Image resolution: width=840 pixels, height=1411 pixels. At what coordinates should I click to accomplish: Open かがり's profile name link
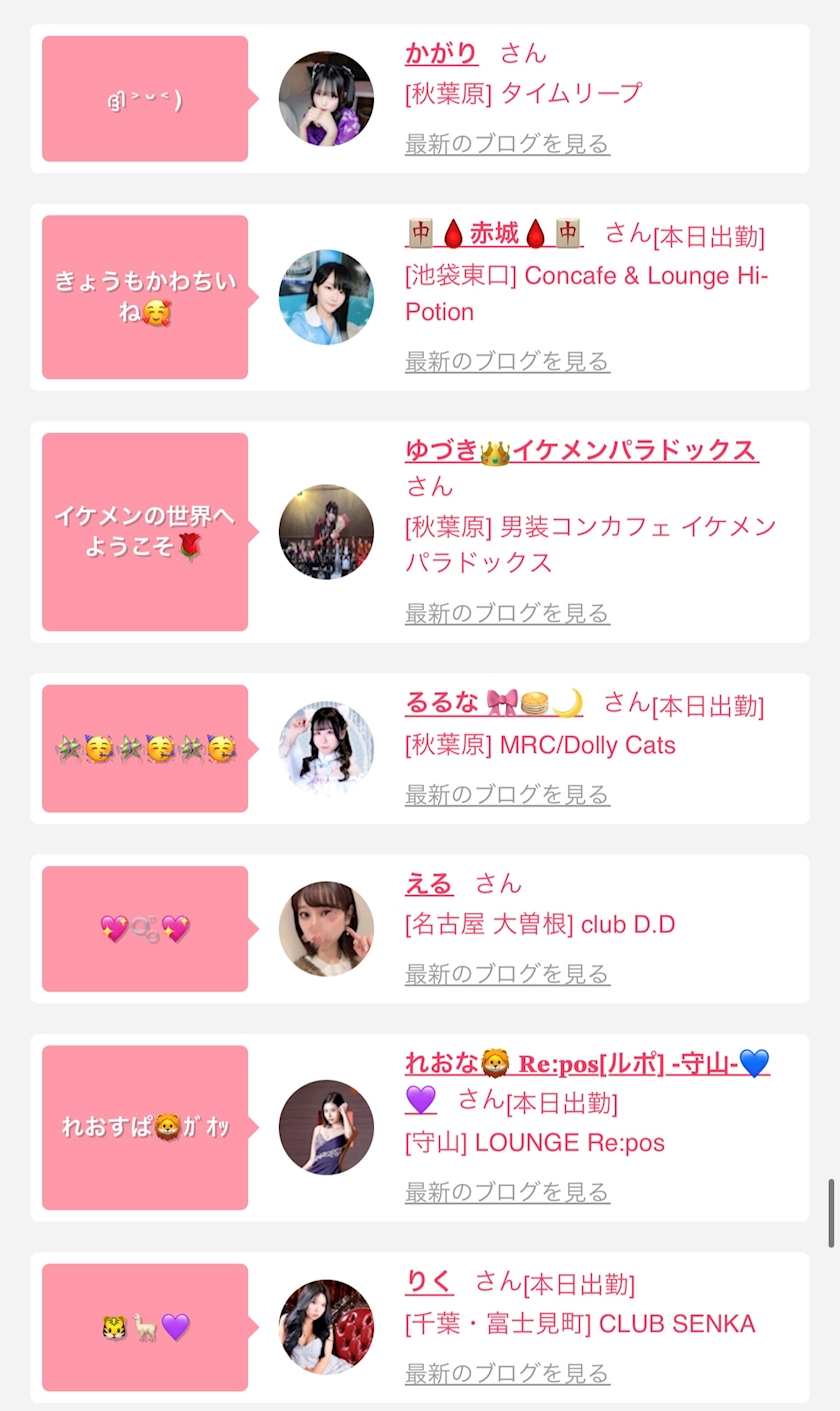pyautogui.click(x=441, y=54)
